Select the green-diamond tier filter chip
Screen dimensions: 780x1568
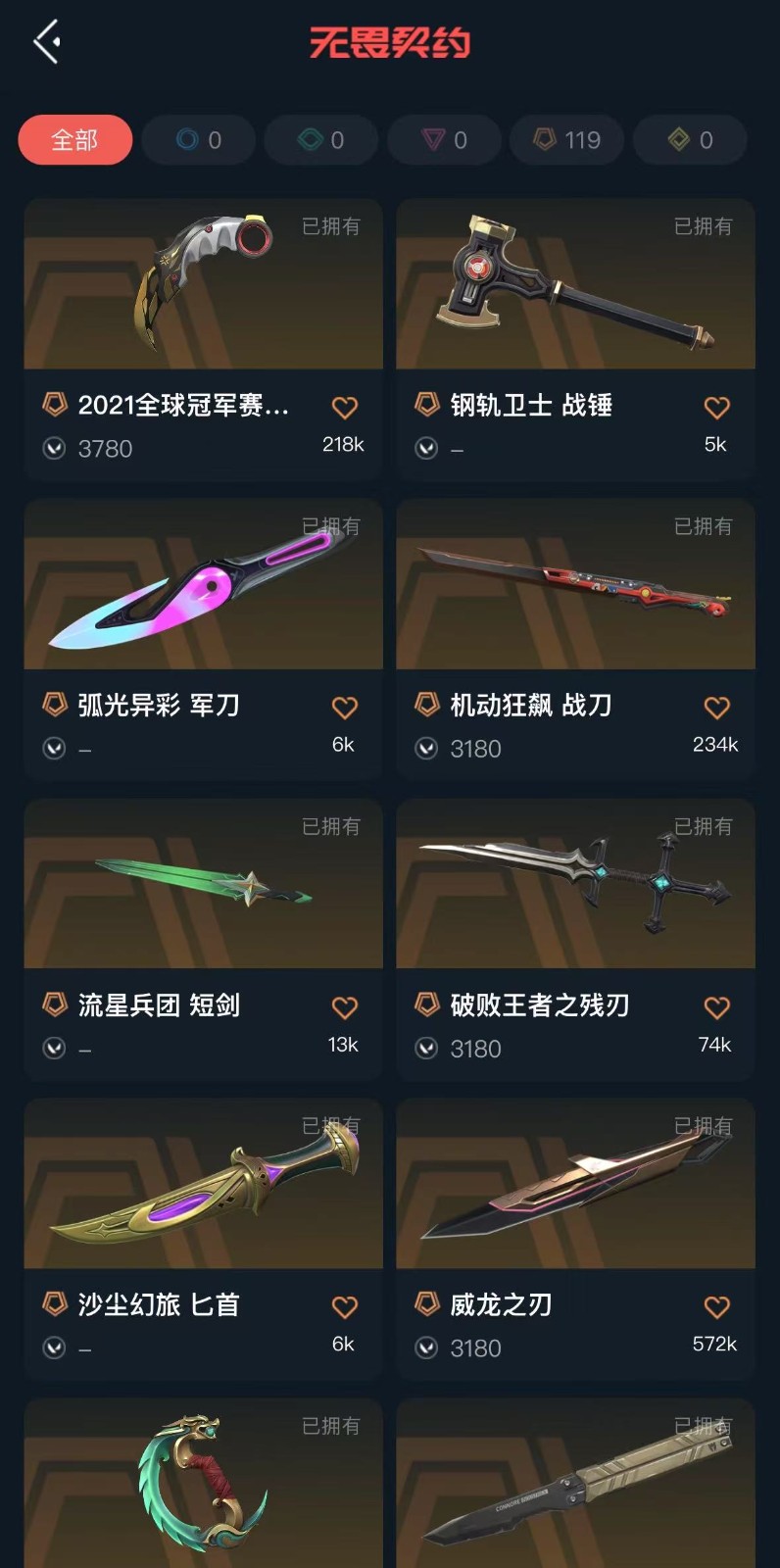[320, 140]
